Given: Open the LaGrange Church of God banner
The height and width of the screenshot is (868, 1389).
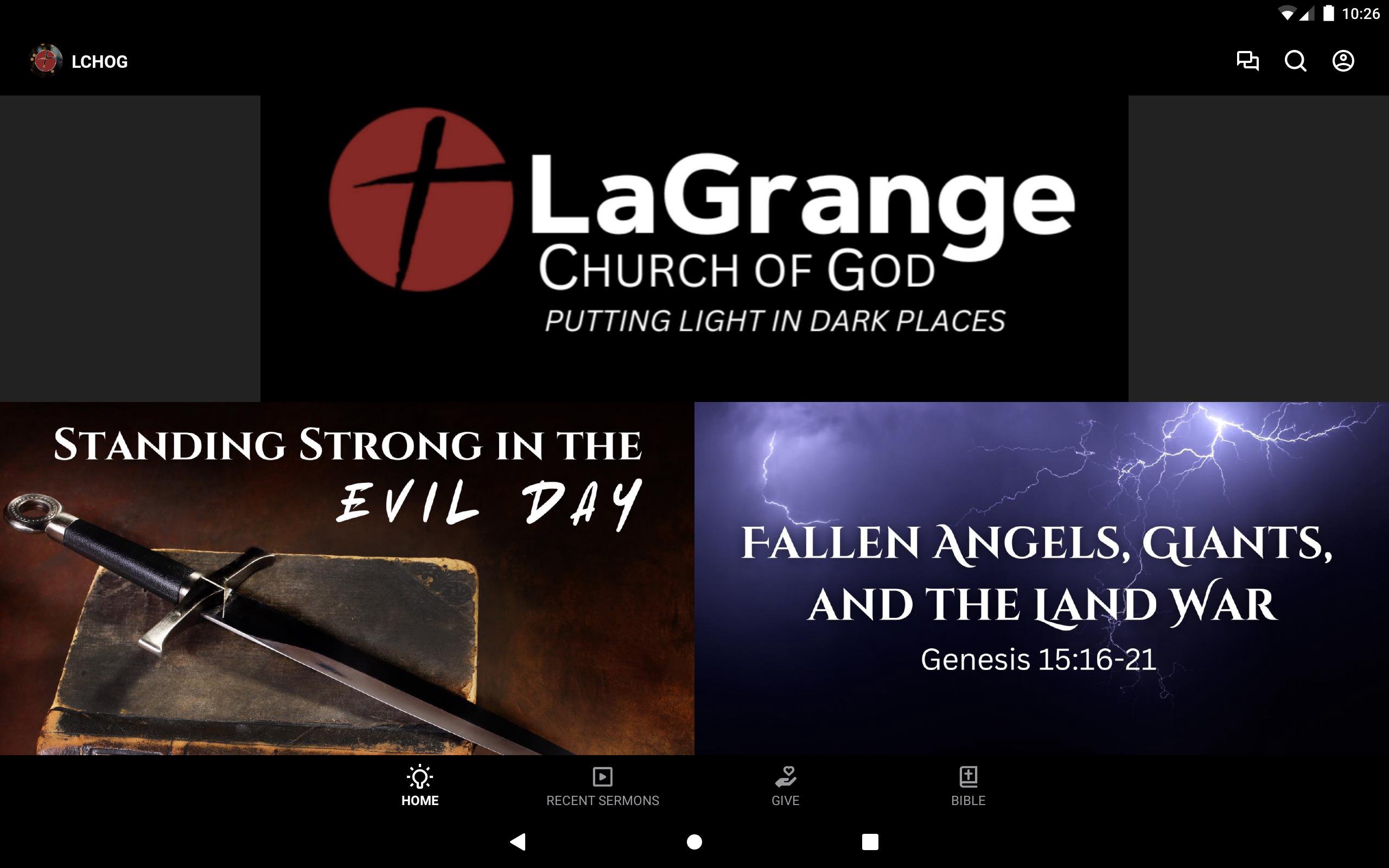Looking at the screenshot, I should (694, 248).
